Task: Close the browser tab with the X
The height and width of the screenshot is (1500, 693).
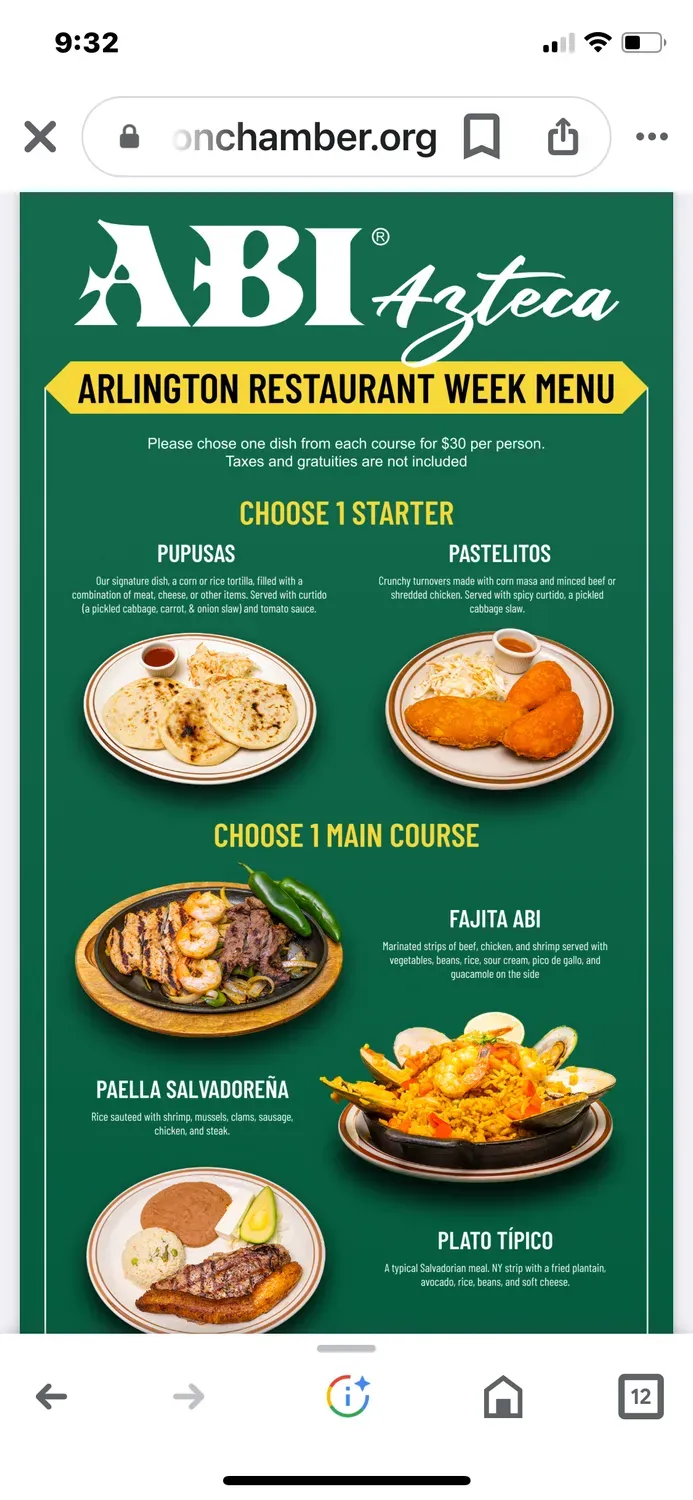Action: (40, 136)
